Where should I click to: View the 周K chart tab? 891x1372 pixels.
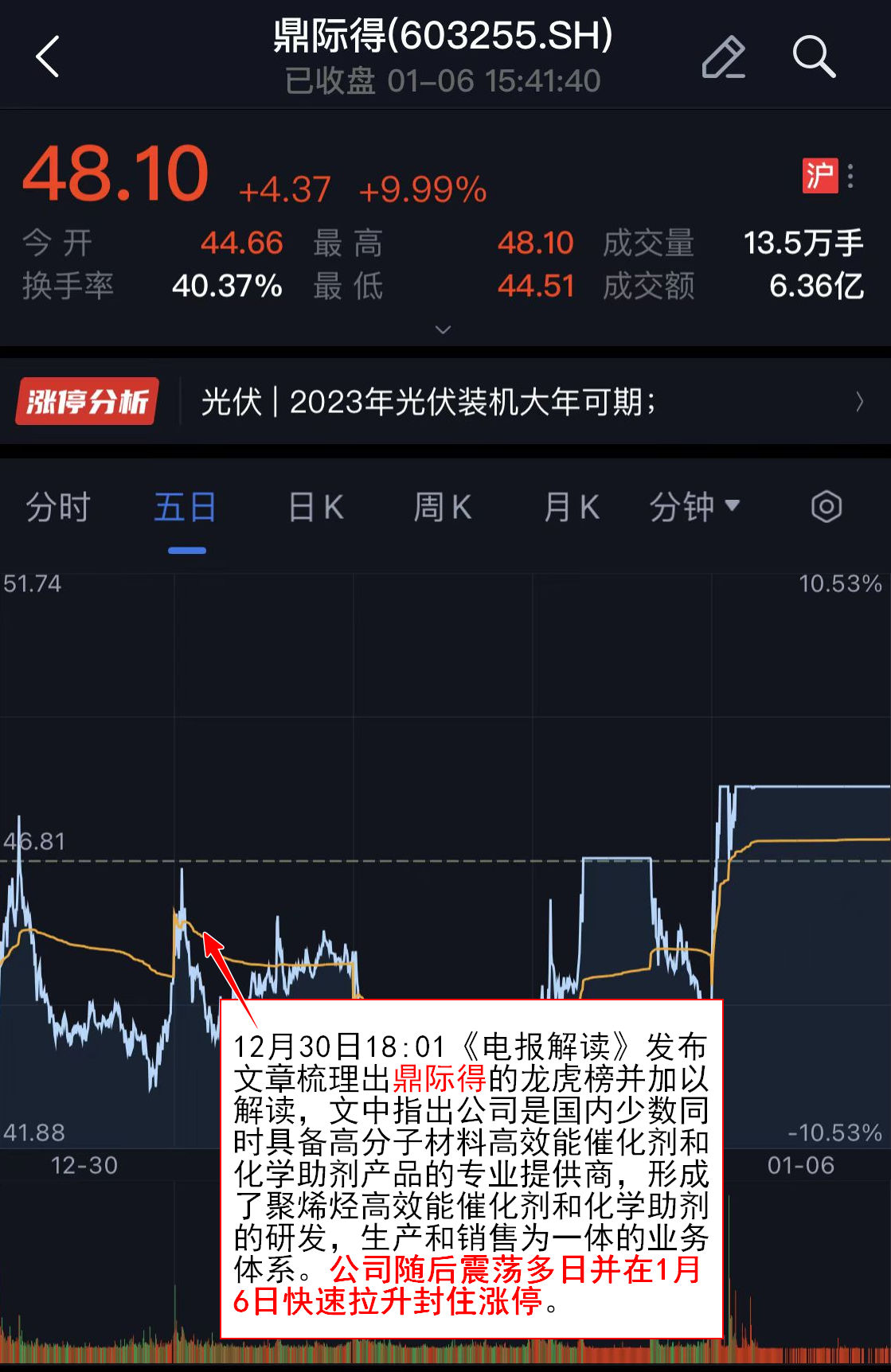click(x=443, y=507)
